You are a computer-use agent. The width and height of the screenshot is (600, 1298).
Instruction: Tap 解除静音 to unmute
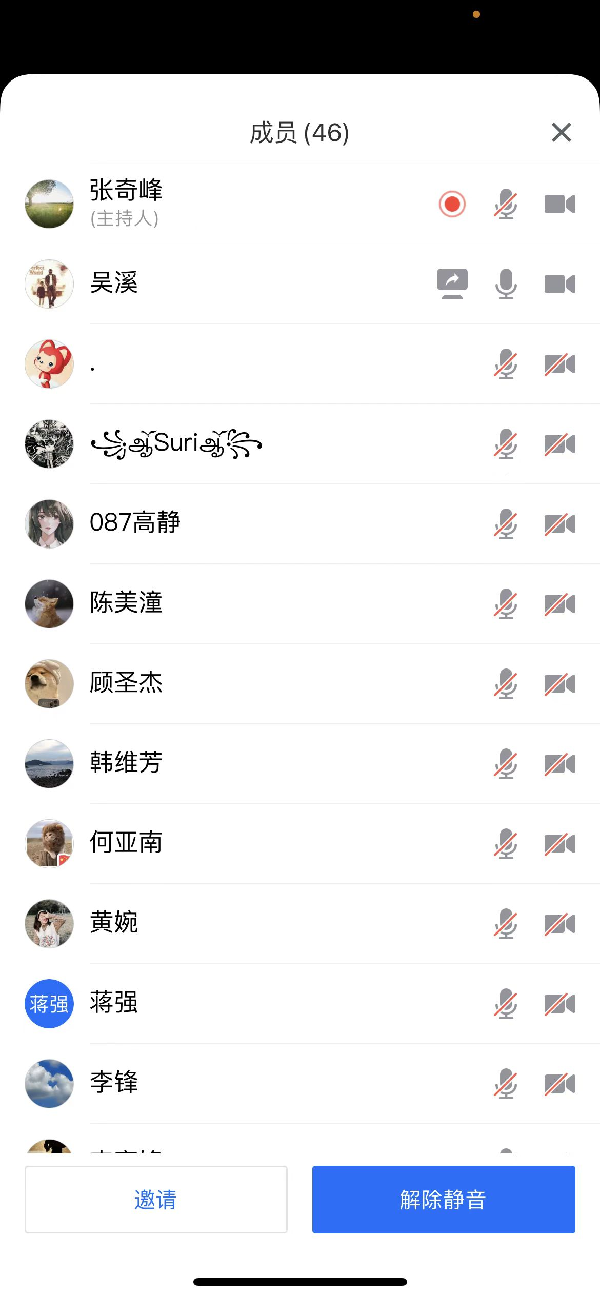443,1199
